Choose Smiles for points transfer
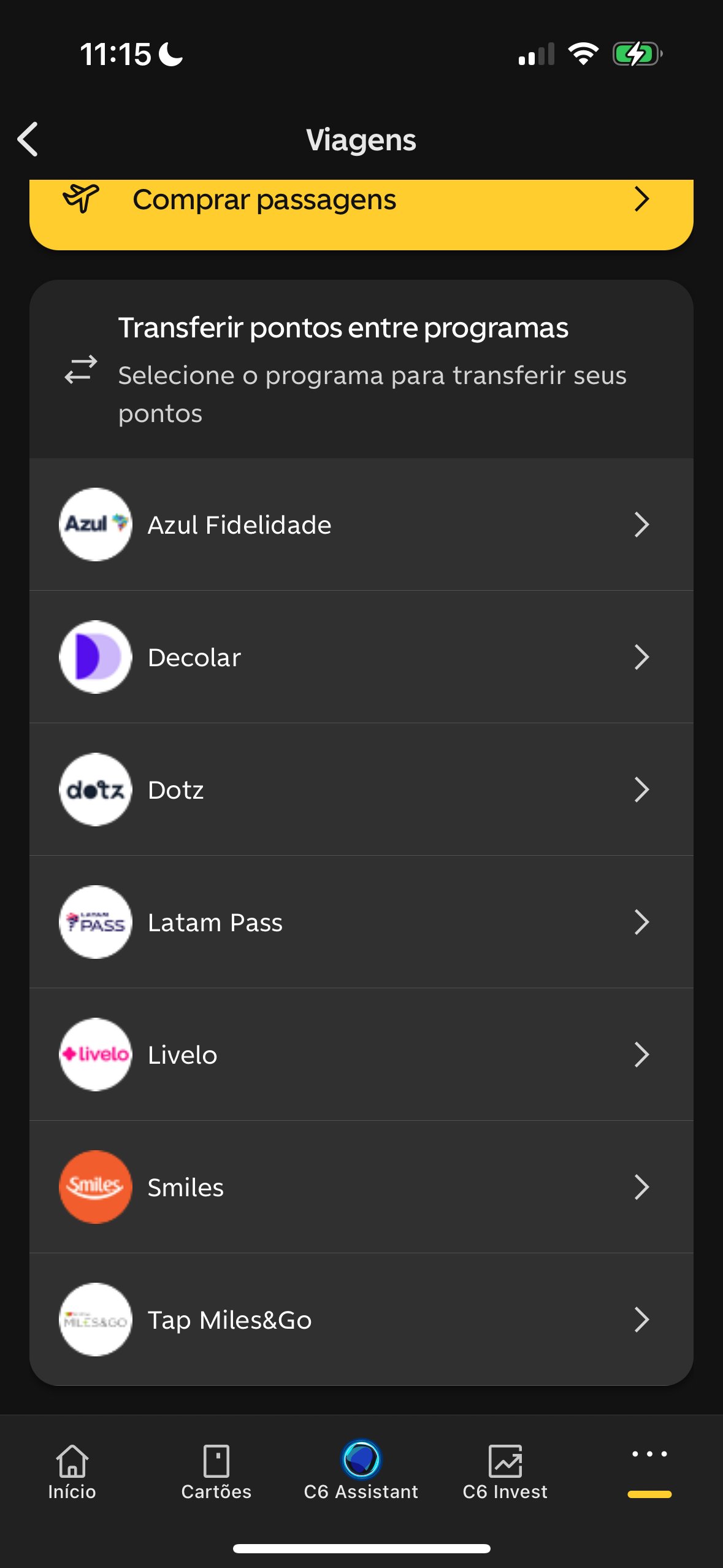This screenshot has height=1568, width=723. (x=361, y=1187)
